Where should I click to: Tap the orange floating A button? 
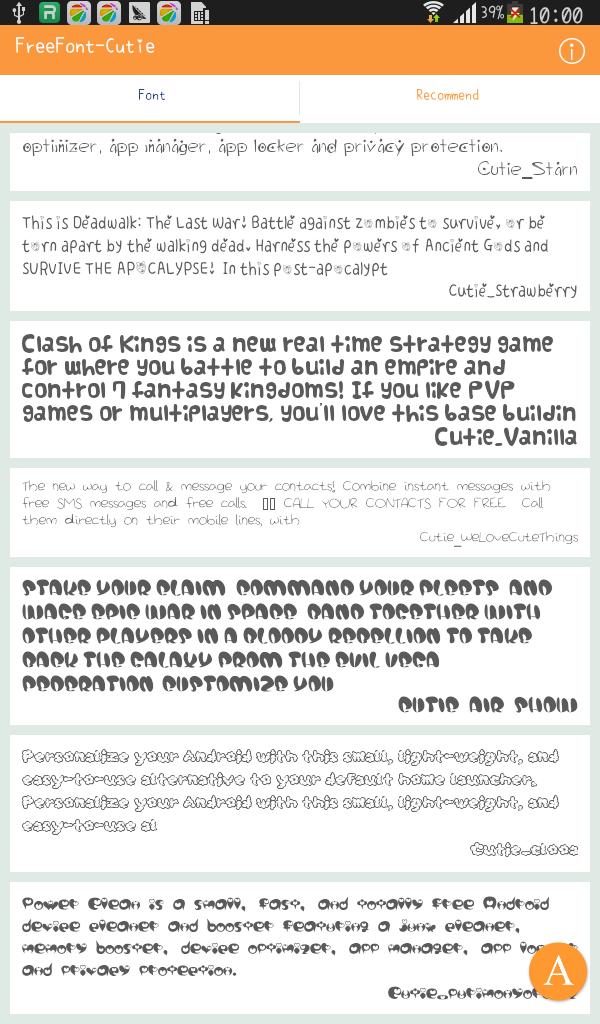(557, 971)
